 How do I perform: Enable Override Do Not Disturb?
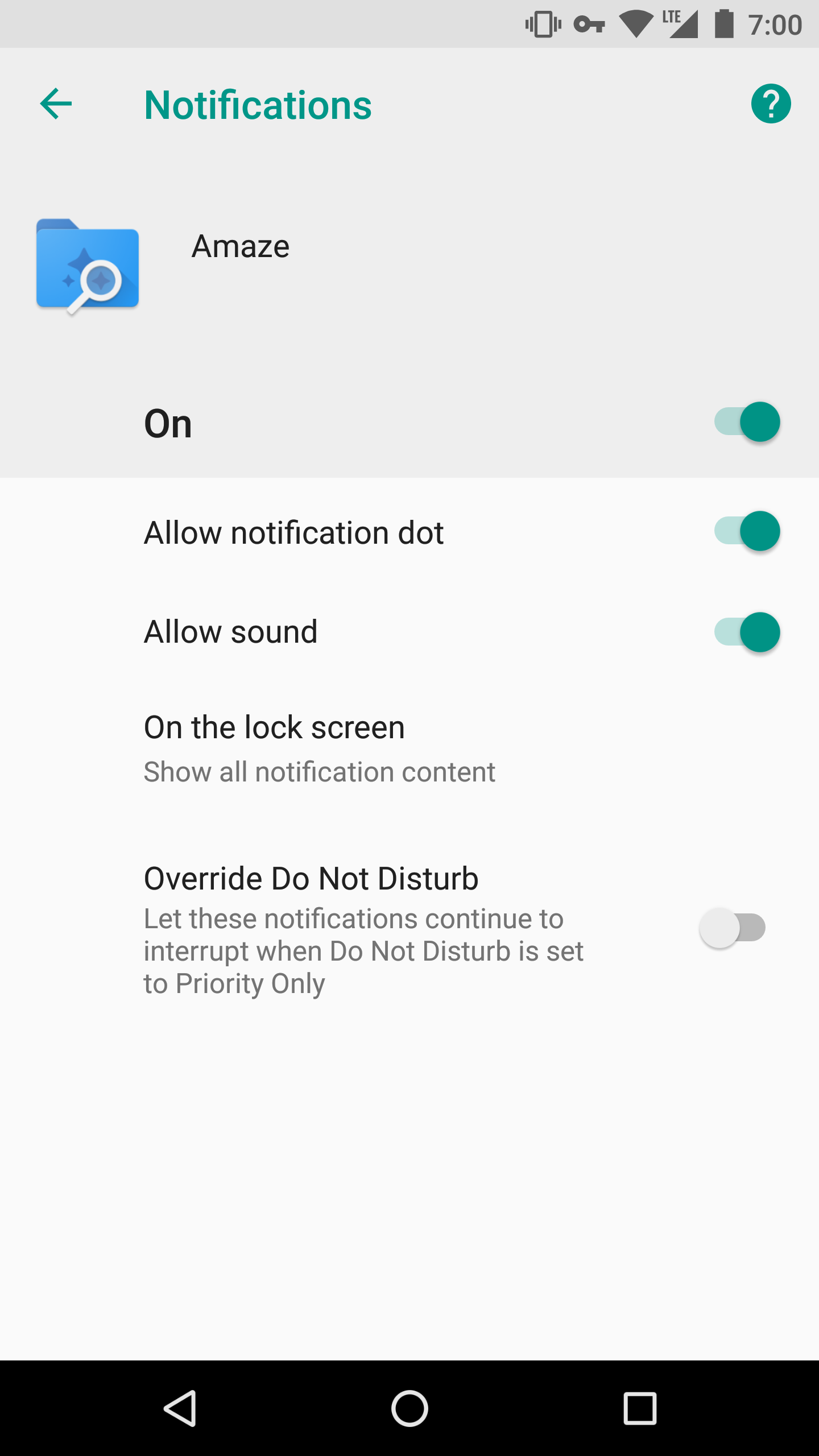click(x=733, y=928)
